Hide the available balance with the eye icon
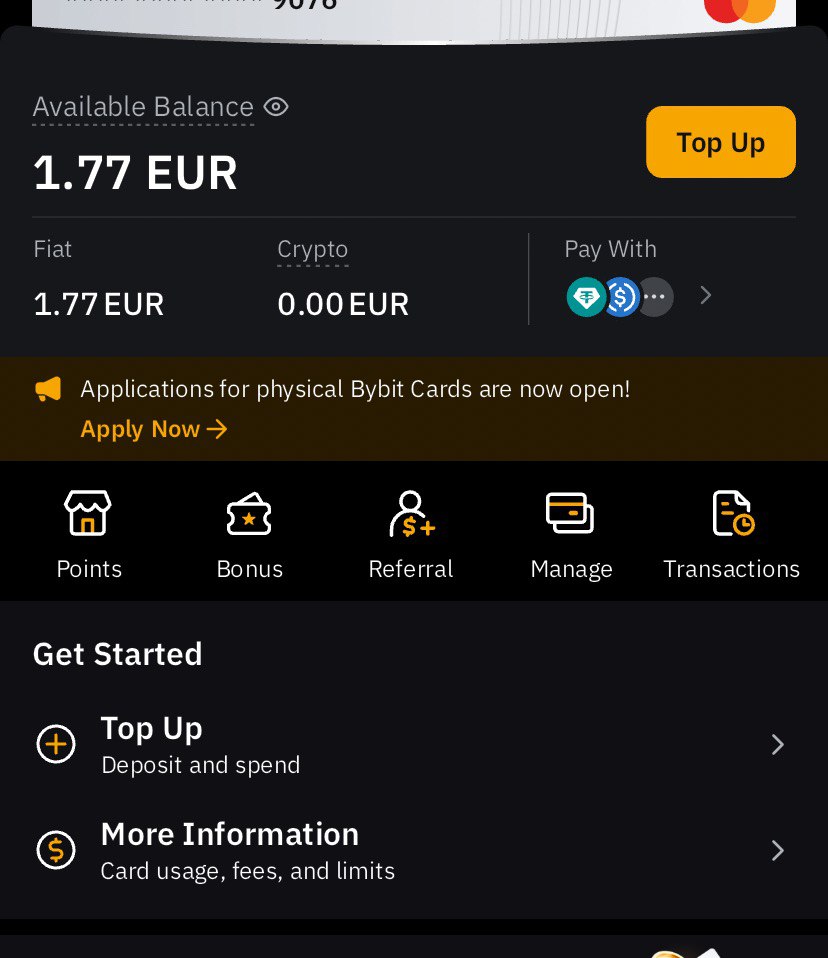The width and height of the screenshot is (828, 958). (x=276, y=107)
